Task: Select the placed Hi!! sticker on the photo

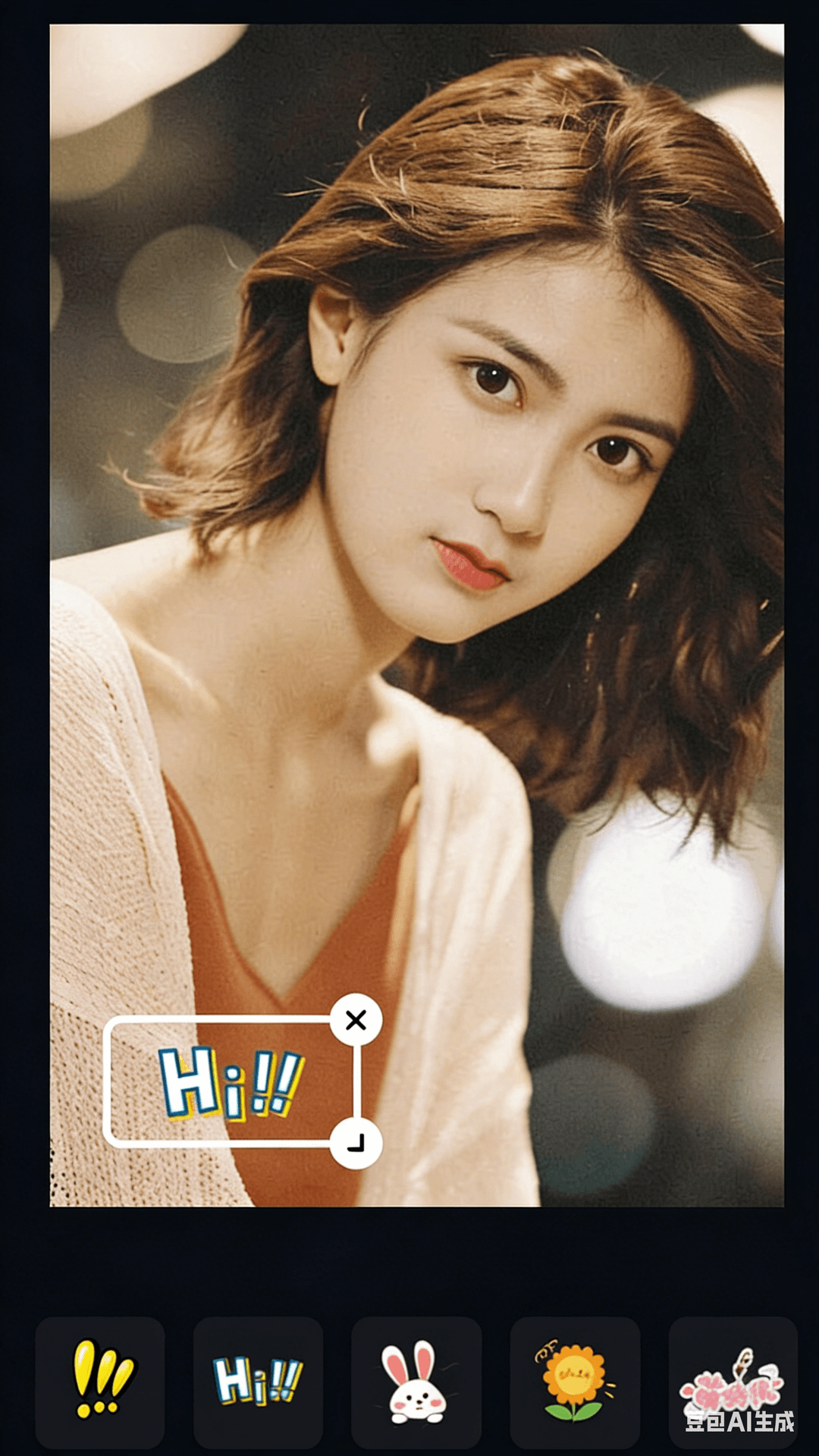Action: (x=230, y=1082)
